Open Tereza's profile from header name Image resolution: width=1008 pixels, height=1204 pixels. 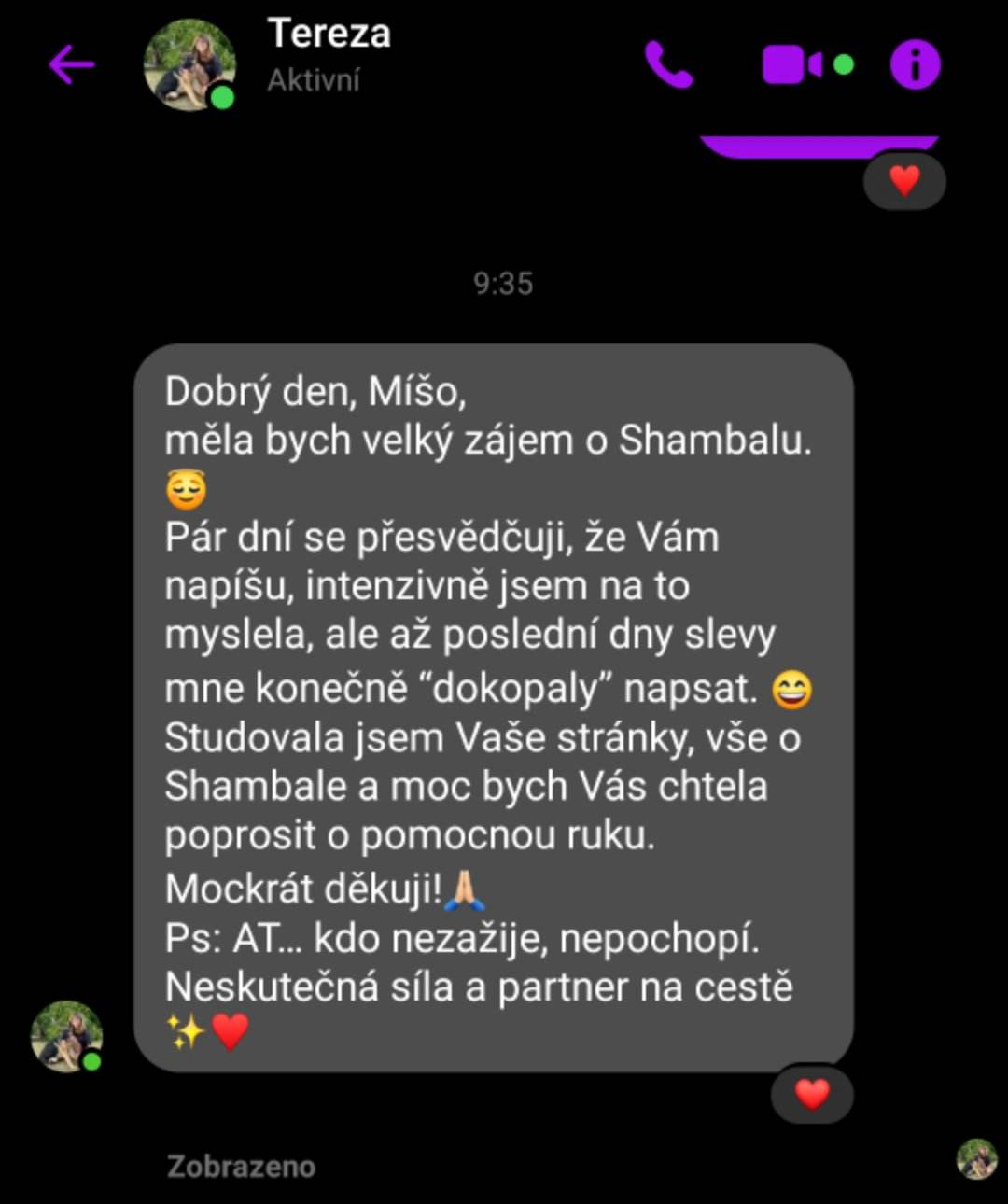coord(329,35)
